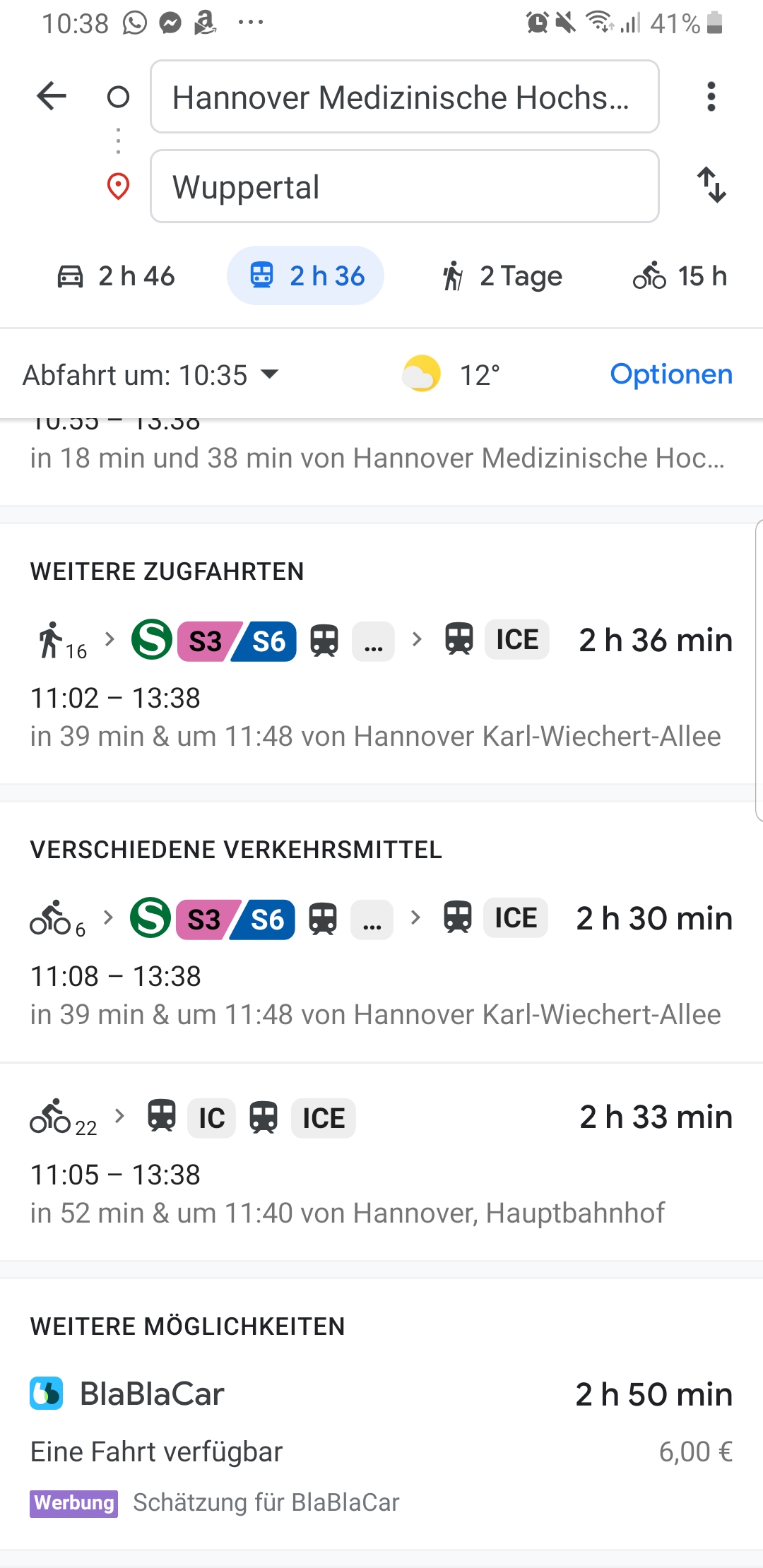
Task: Select the transit tab 2 h 36
Action: point(306,276)
